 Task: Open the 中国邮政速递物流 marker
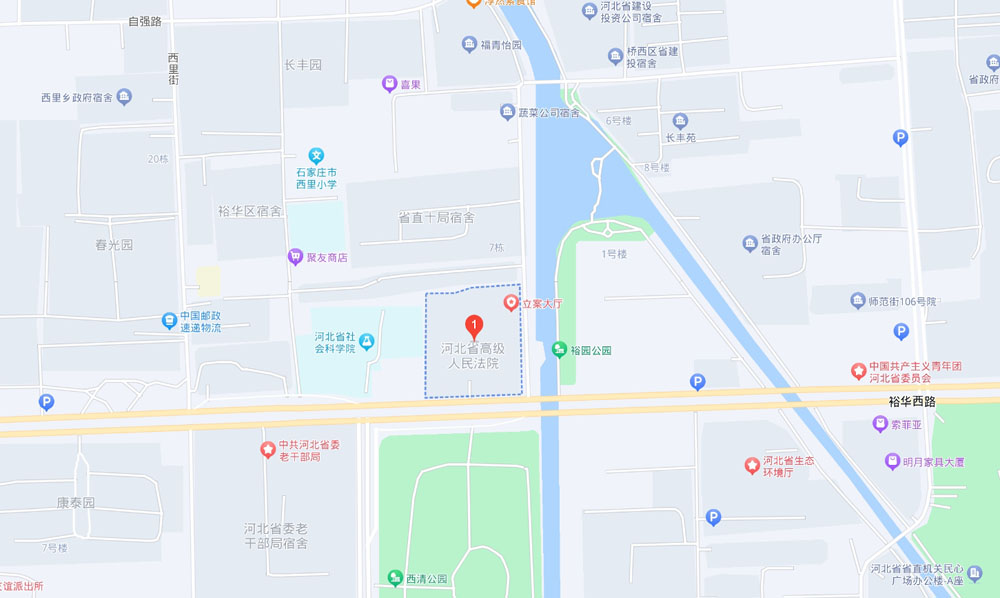(170, 321)
